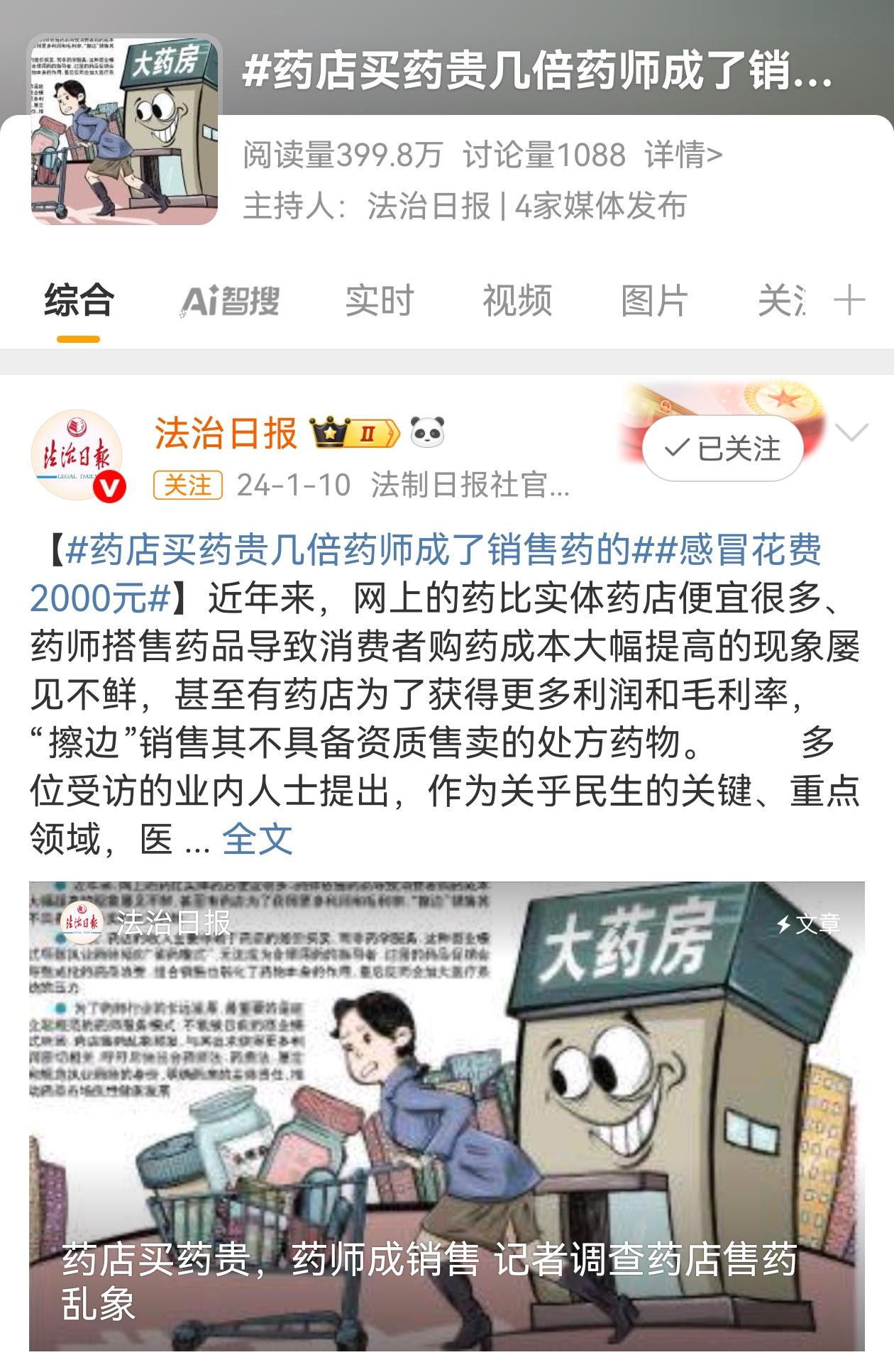Switch to the 图片 tab
Image resolution: width=894 pixels, height=1372 pixels.
tap(654, 301)
